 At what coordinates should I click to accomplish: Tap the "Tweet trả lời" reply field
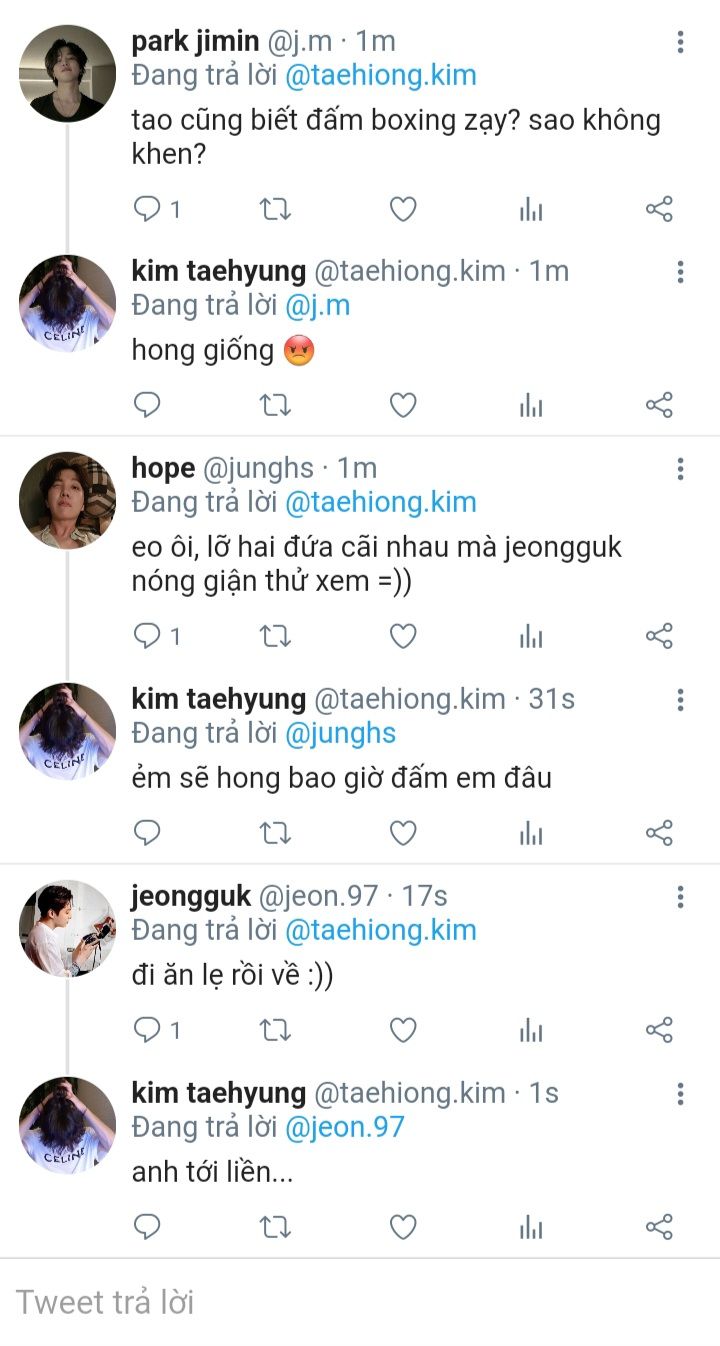point(360,1302)
